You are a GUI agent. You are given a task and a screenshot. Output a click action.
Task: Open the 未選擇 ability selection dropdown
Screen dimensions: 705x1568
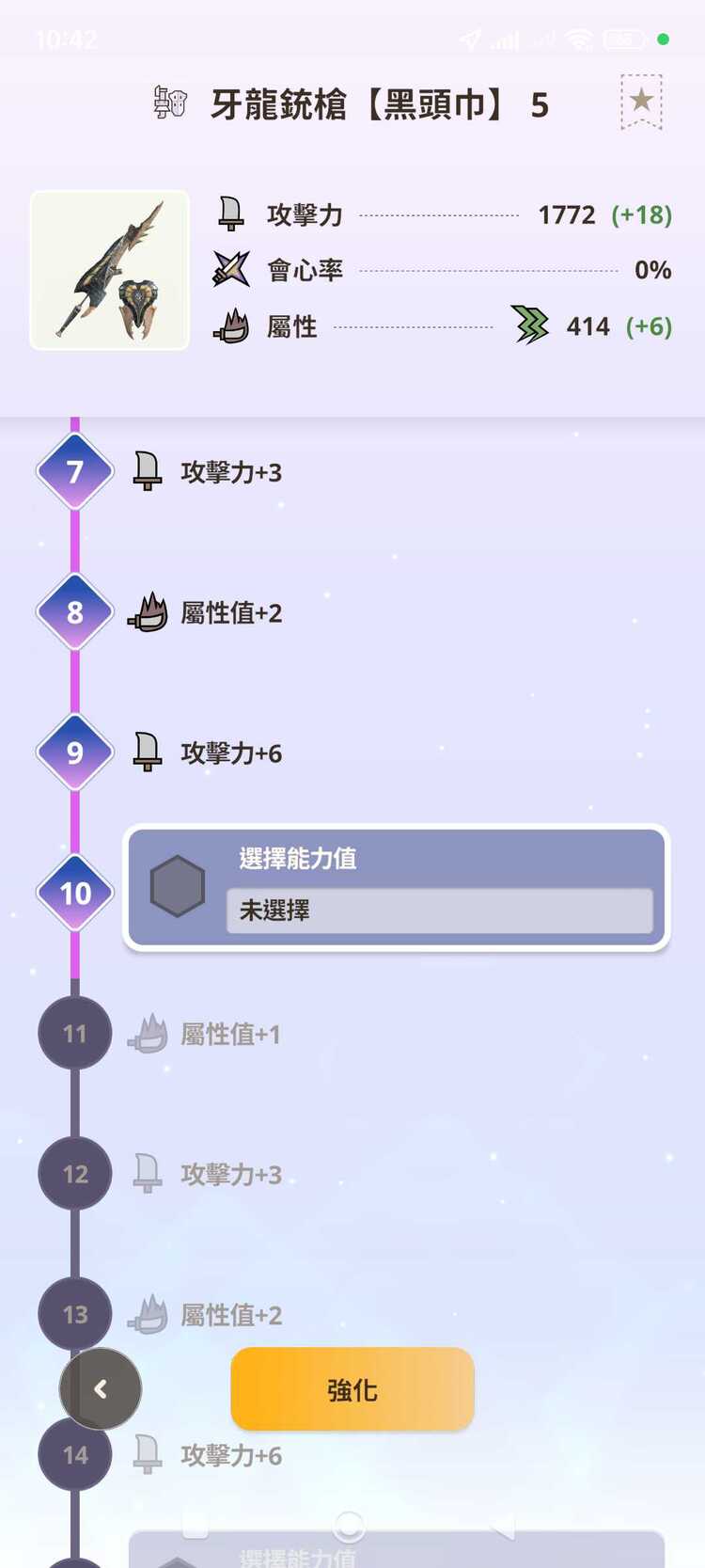(439, 911)
